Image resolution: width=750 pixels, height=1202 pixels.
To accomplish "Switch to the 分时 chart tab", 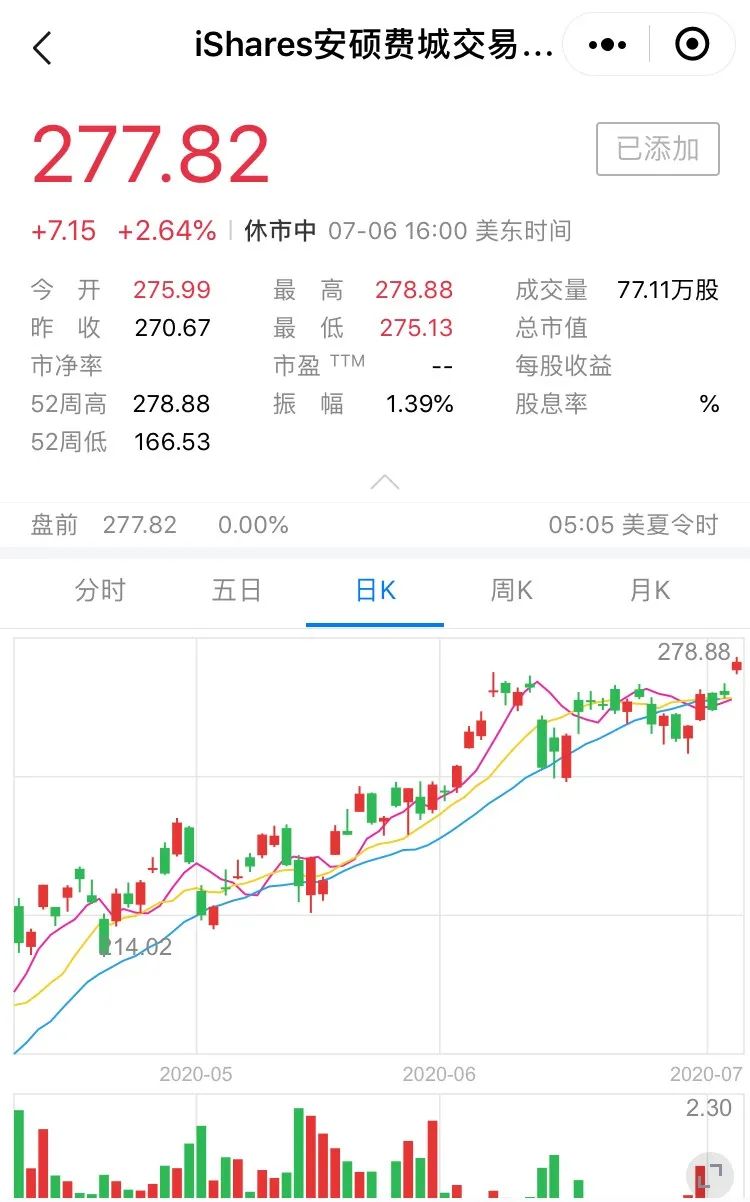I will [x=100, y=590].
